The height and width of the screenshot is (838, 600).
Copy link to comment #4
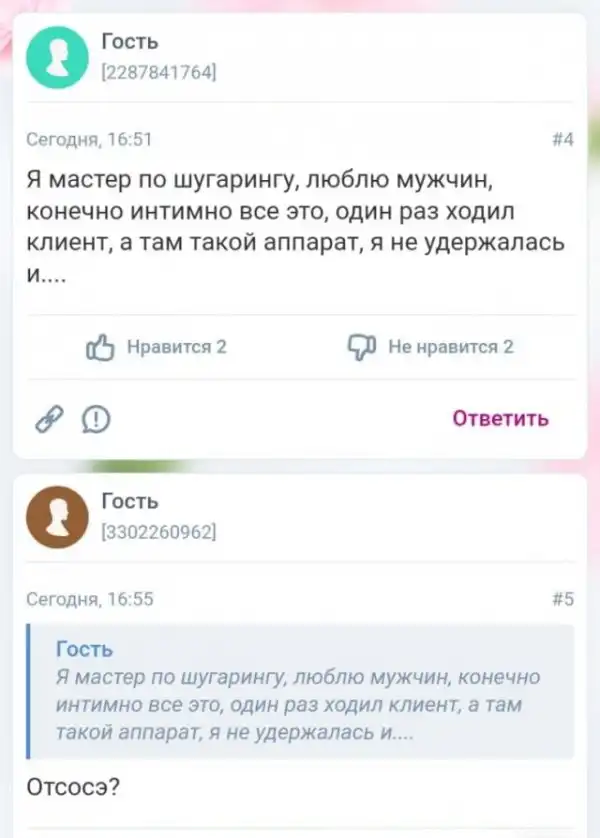[48, 419]
